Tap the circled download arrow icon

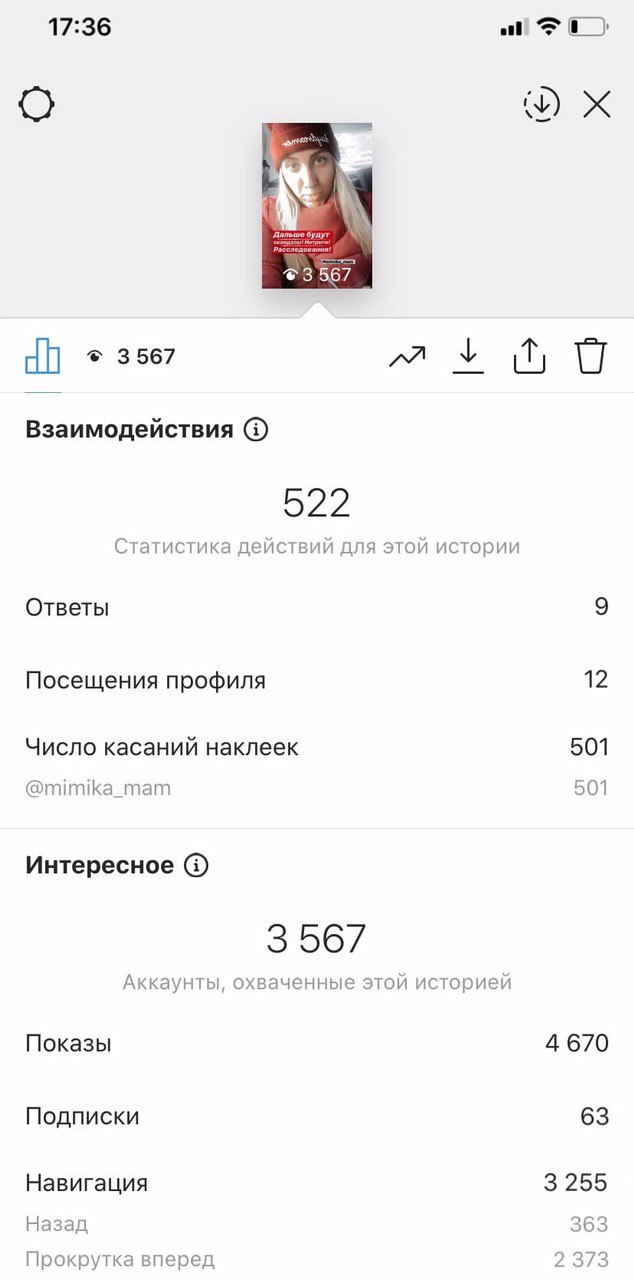coord(541,104)
